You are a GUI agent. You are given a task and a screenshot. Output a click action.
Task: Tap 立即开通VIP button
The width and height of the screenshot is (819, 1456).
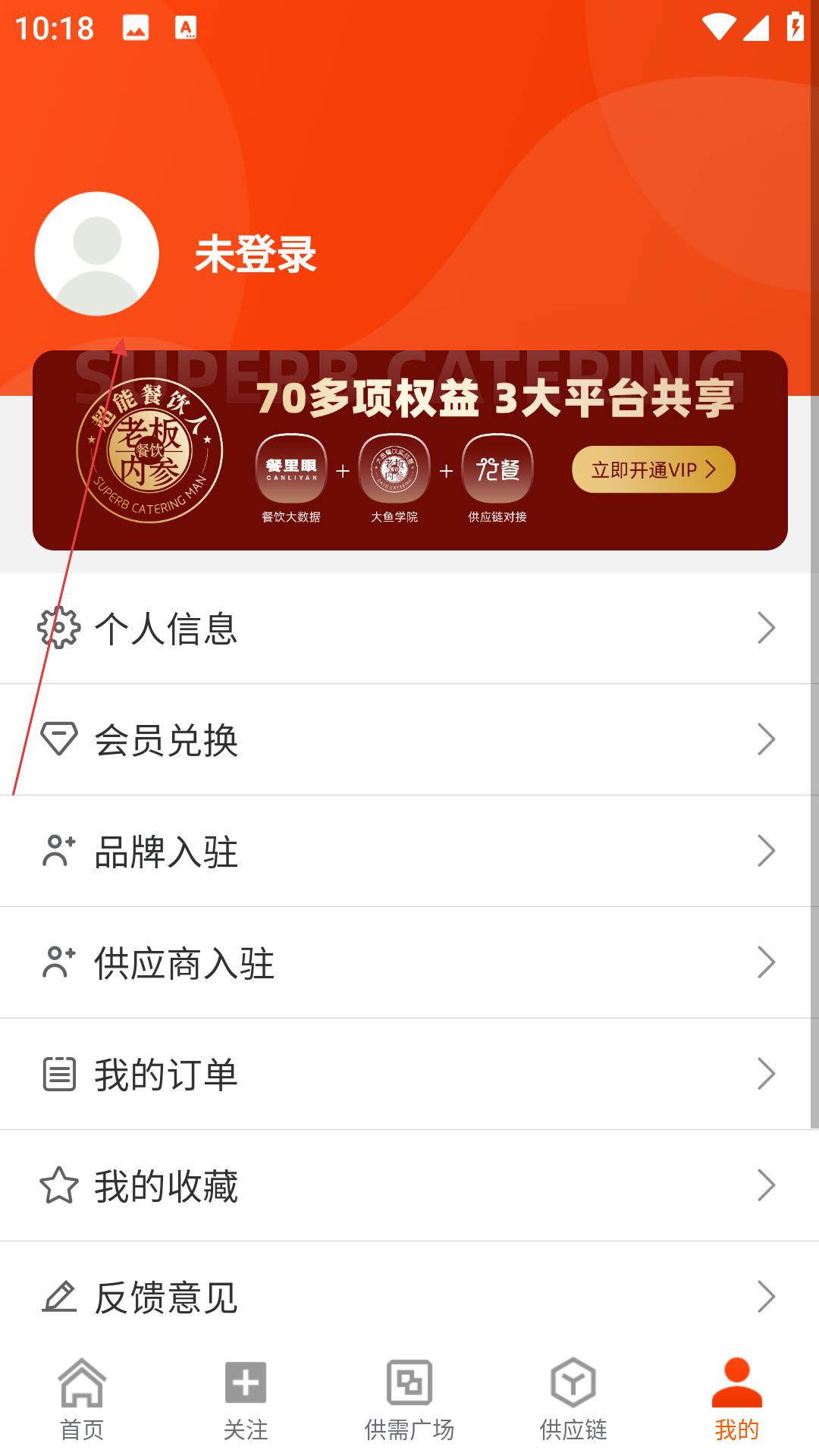pyautogui.click(x=653, y=469)
